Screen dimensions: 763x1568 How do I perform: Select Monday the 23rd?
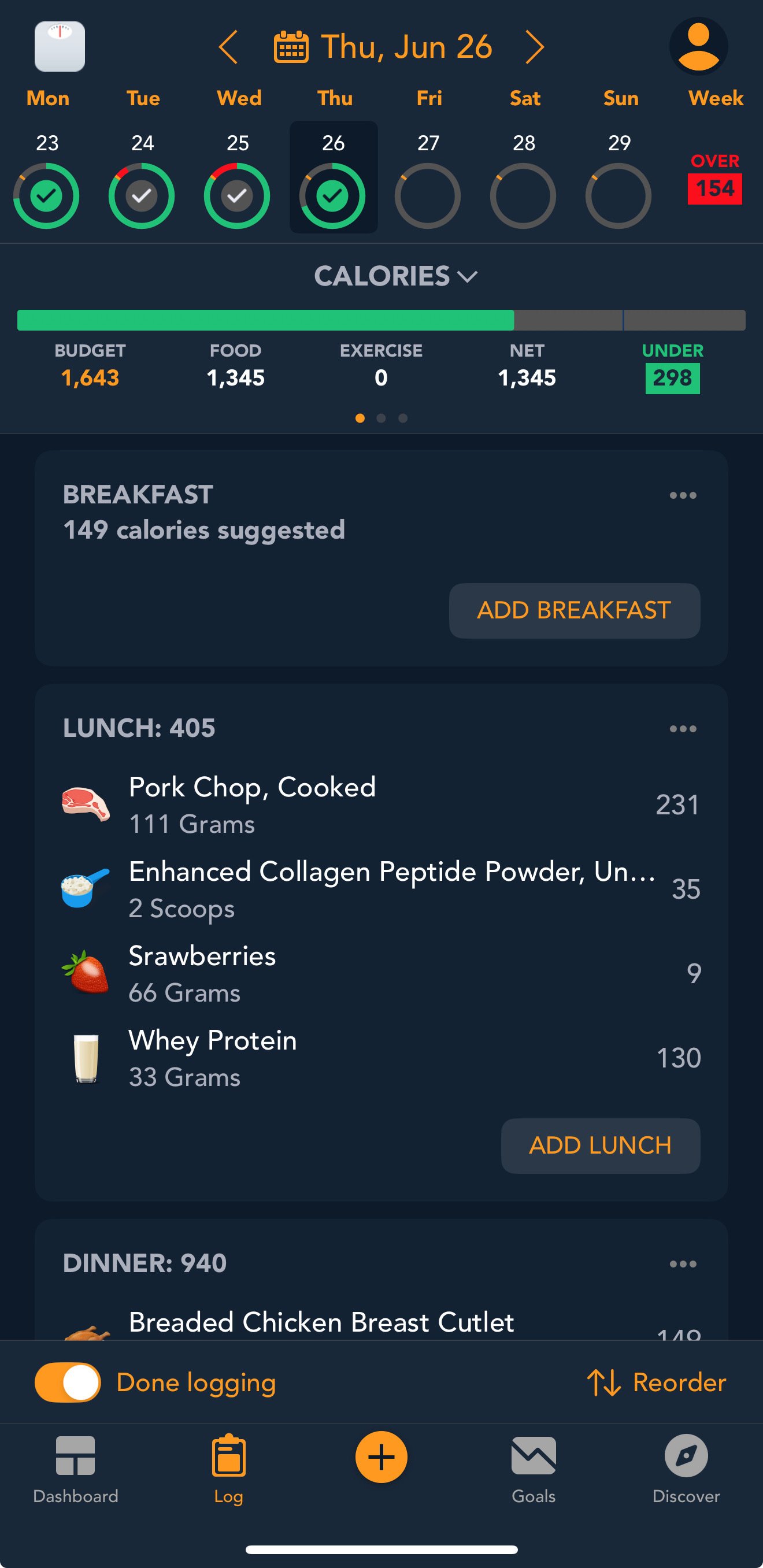tap(46, 181)
